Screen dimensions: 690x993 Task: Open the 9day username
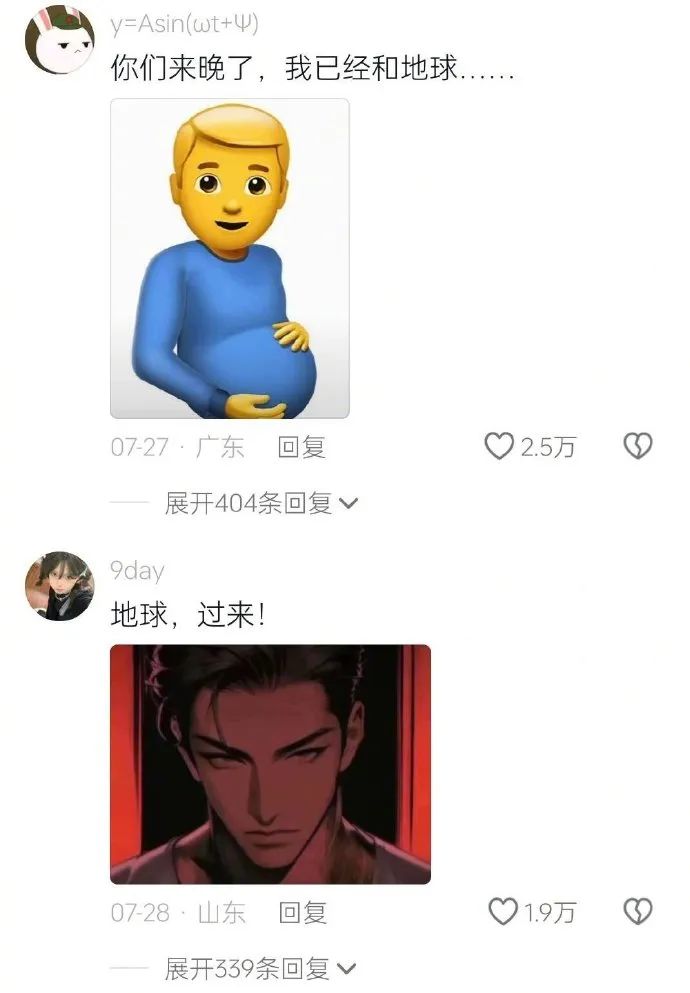[x=137, y=571]
